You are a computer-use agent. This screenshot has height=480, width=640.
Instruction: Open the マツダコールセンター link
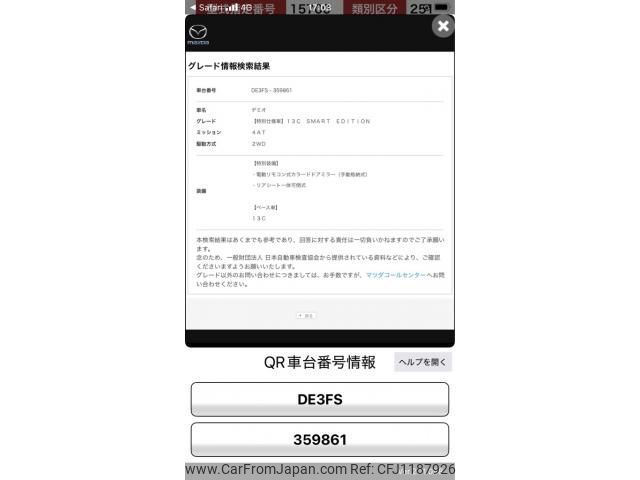(x=396, y=275)
